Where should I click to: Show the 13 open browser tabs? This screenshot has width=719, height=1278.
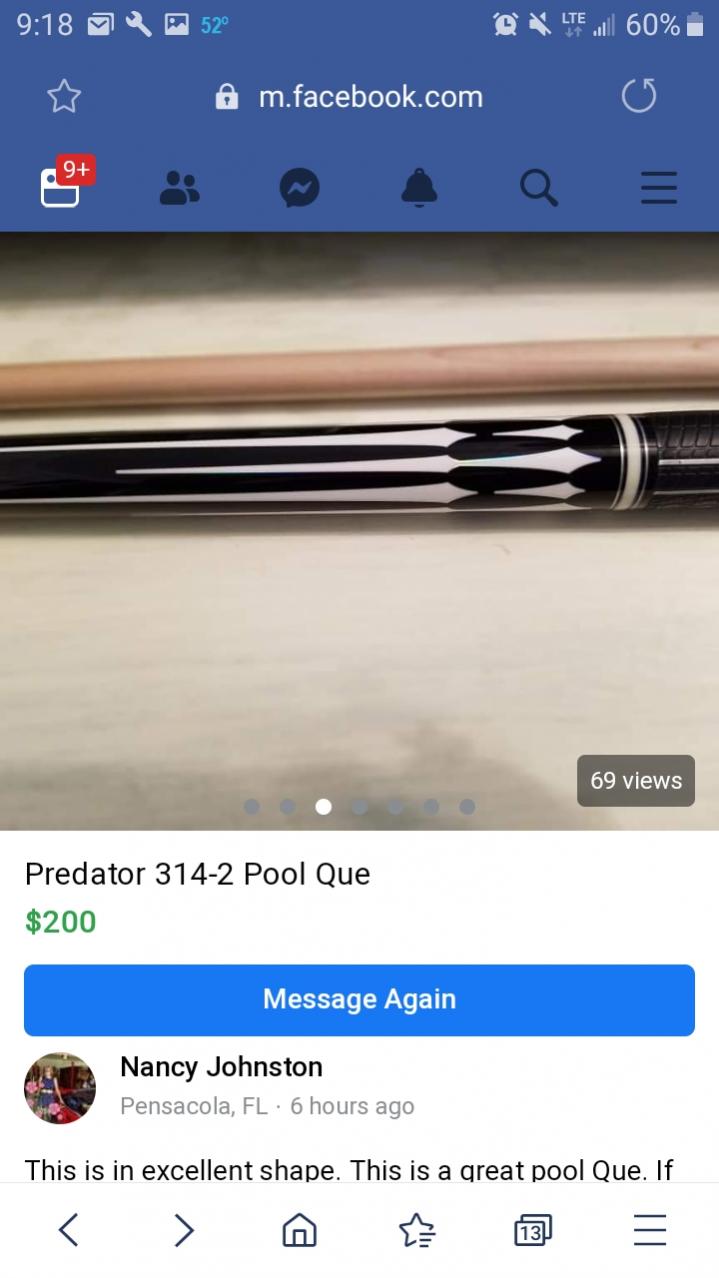click(532, 1230)
